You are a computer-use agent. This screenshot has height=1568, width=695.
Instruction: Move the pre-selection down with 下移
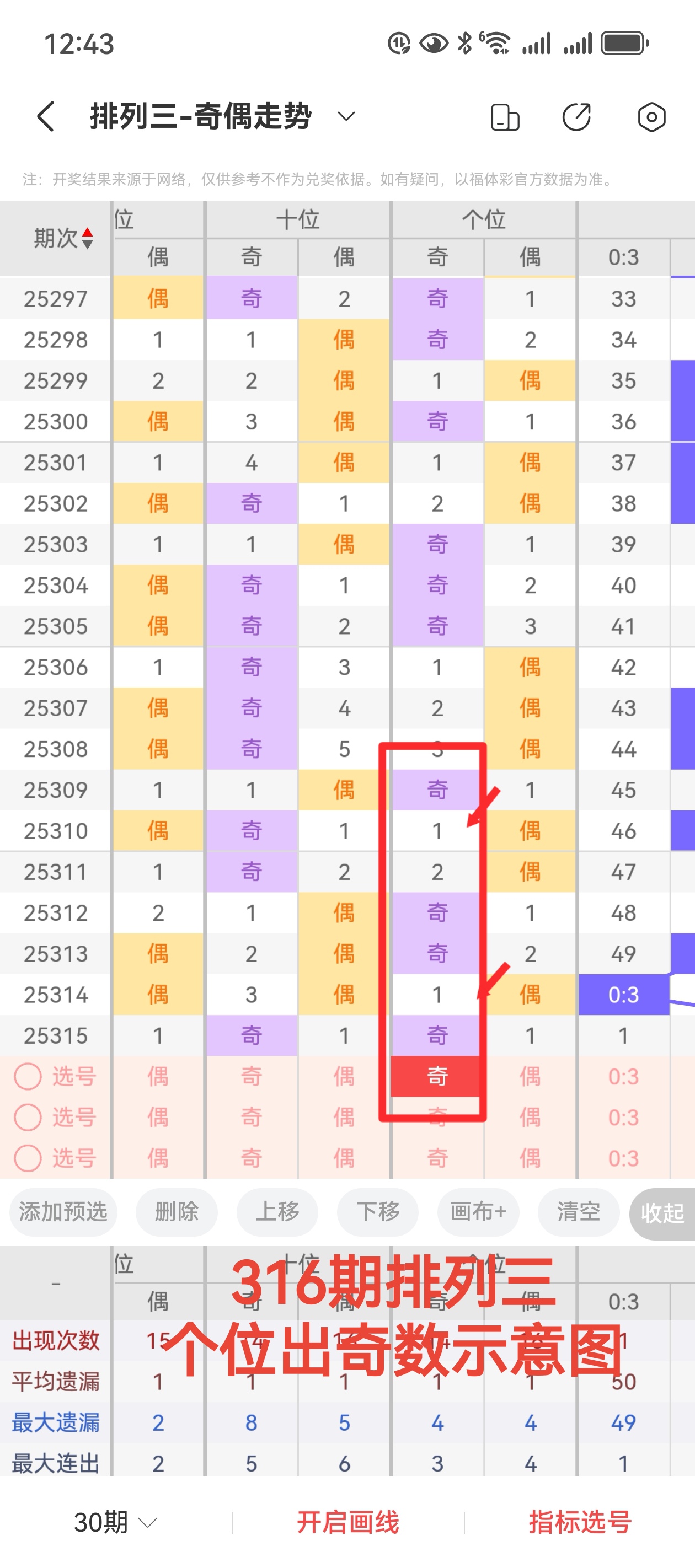pyautogui.click(x=378, y=1211)
